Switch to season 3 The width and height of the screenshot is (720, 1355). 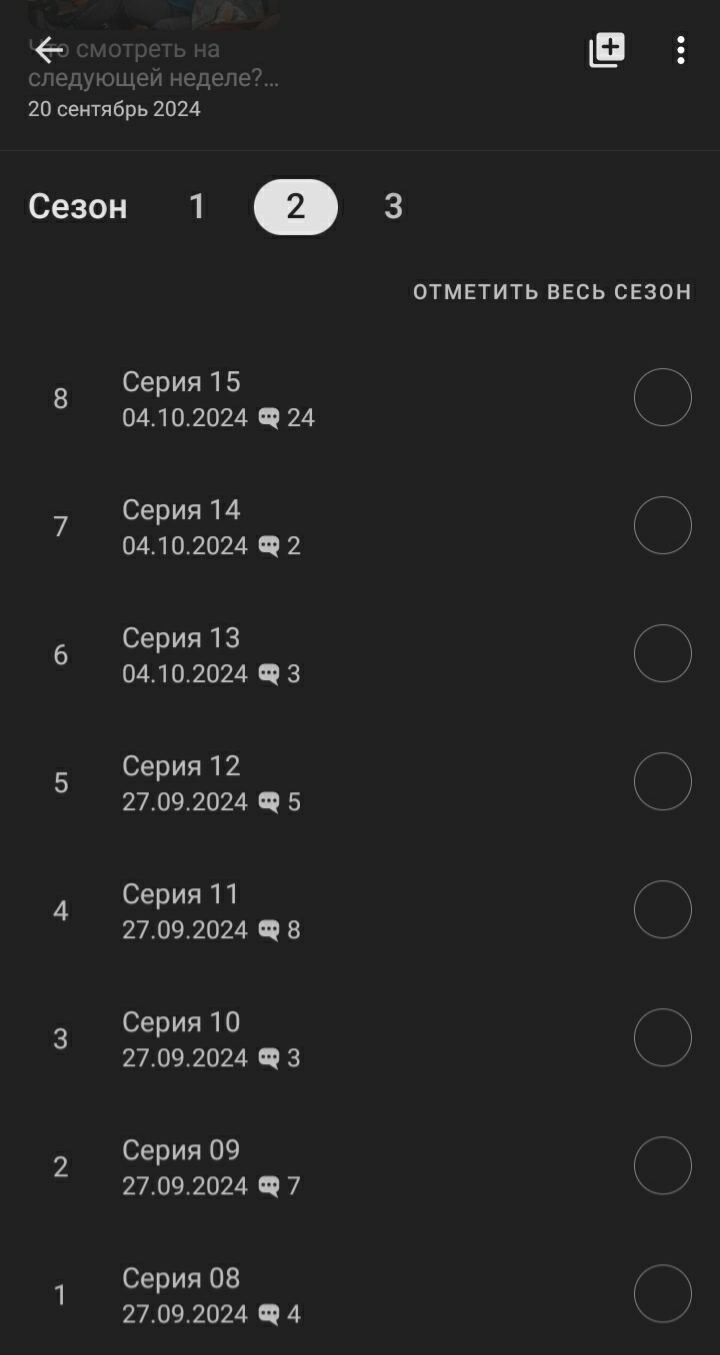tap(393, 206)
